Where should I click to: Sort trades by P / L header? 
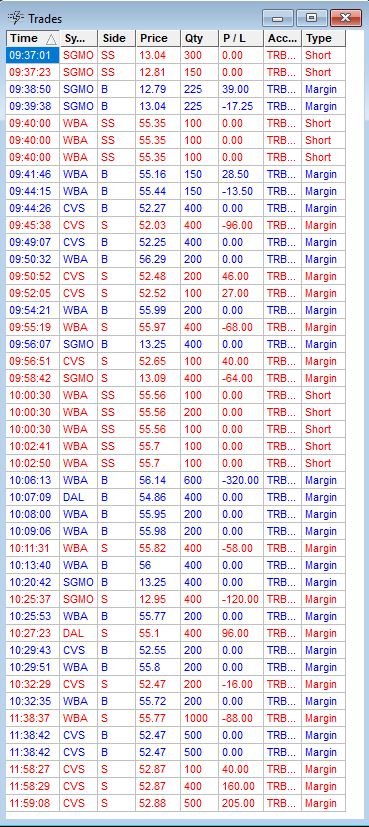point(241,39)
